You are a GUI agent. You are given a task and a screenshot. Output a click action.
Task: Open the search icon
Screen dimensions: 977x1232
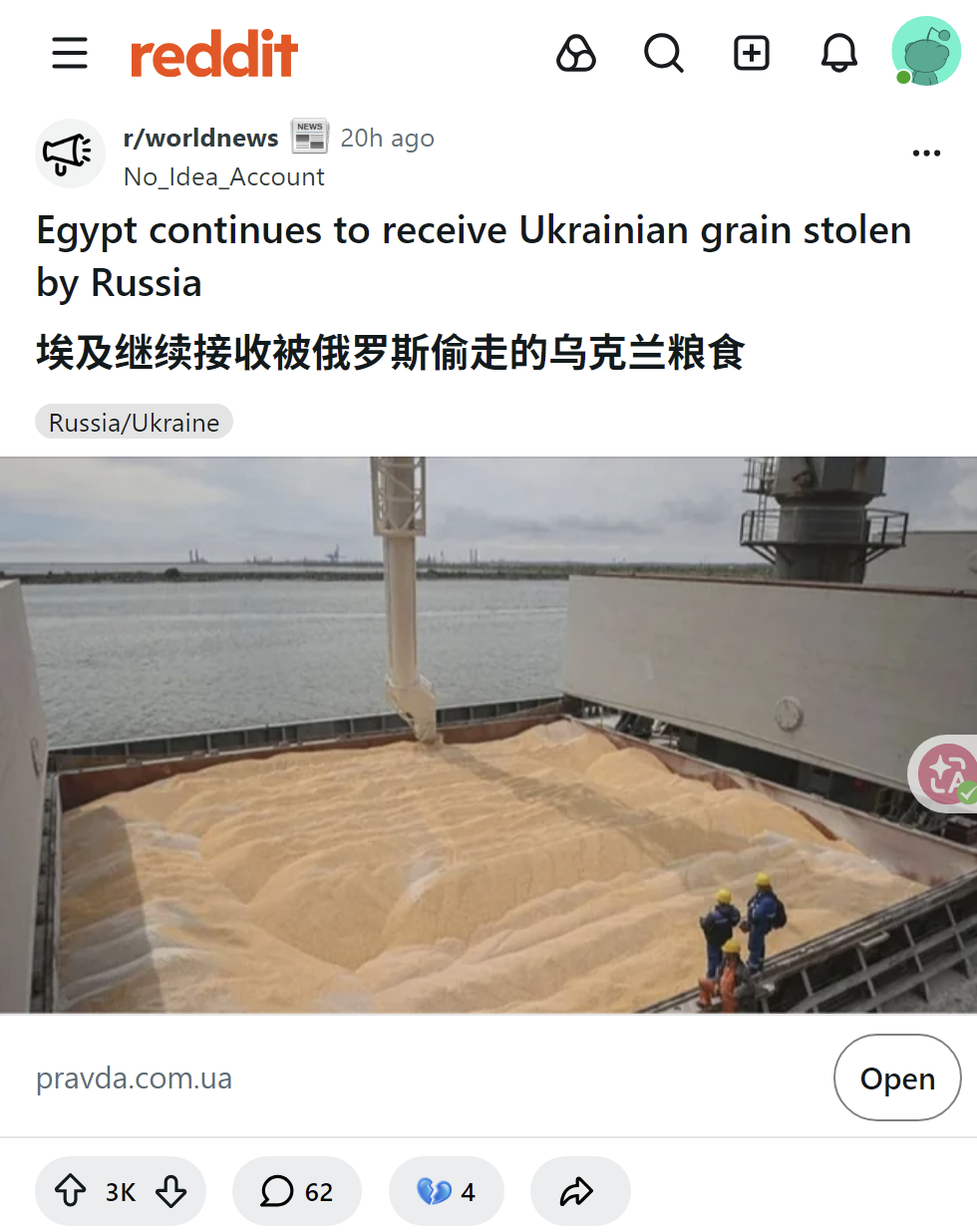coord(664,53)
